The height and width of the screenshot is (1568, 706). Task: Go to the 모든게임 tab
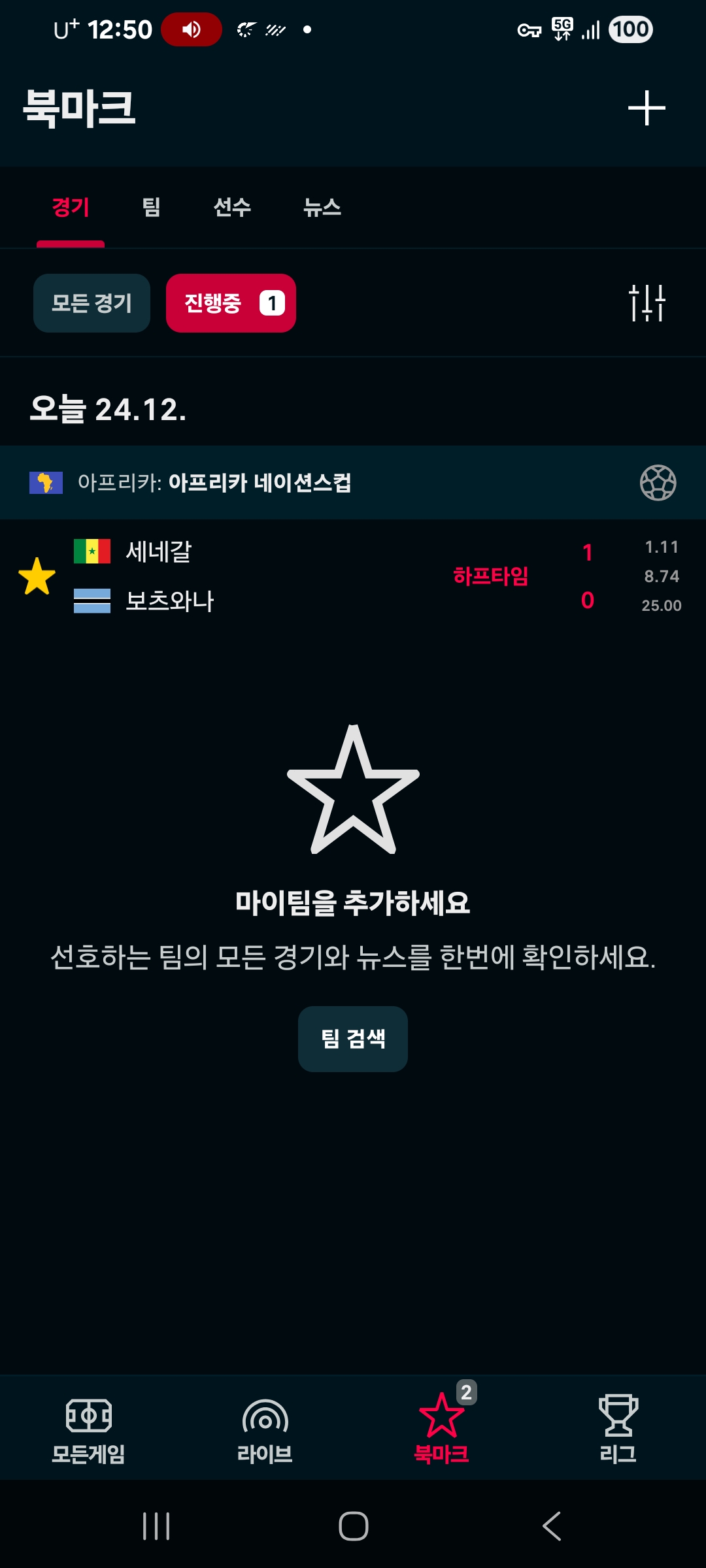(x=88, y=1429)
